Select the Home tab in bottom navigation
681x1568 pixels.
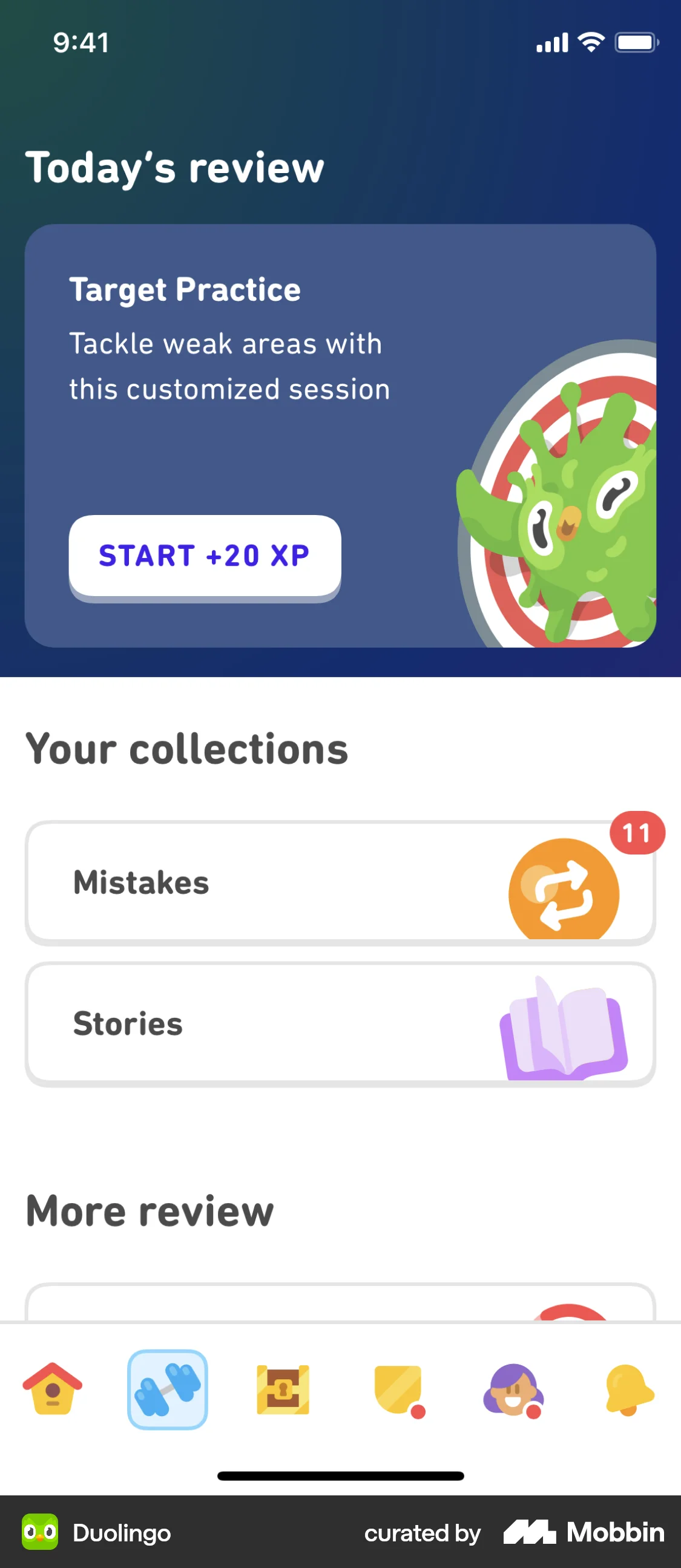pos(53,1391)
